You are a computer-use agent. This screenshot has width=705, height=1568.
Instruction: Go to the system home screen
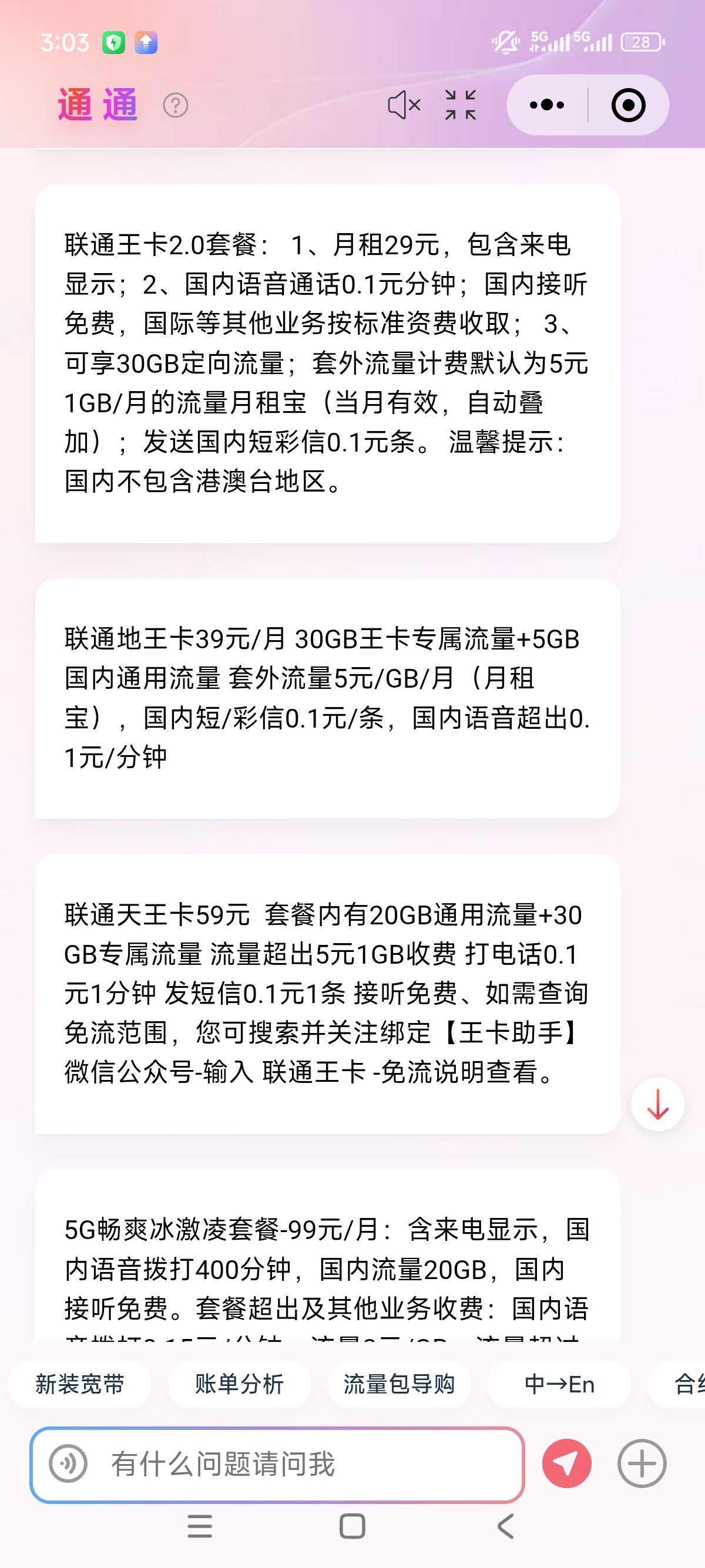[352, 1526]
